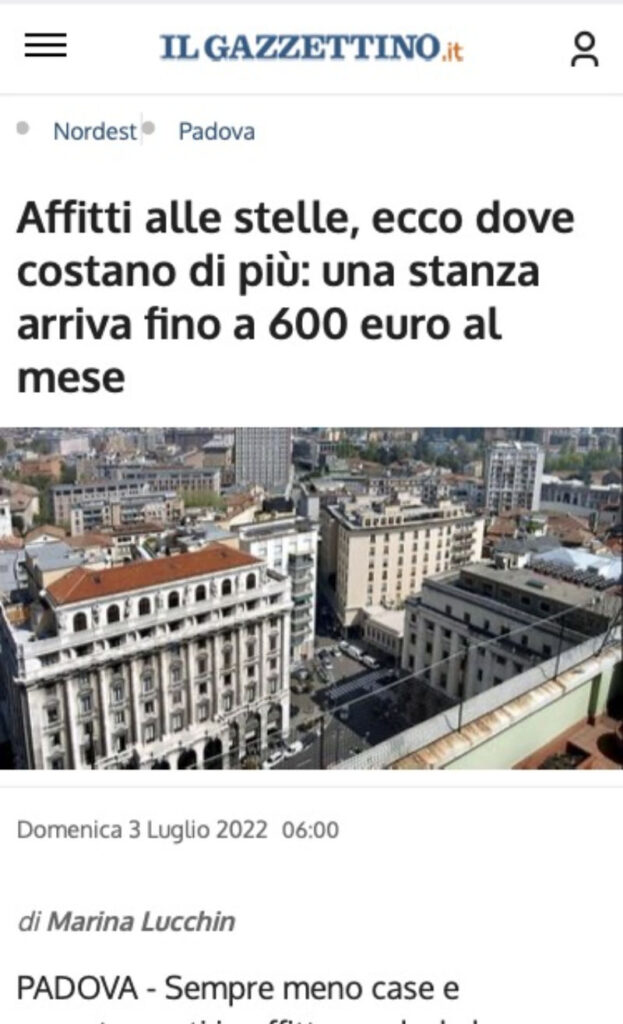Go to the Padova section
Screen dimensions: 623x1024
(x=216, y=131)
